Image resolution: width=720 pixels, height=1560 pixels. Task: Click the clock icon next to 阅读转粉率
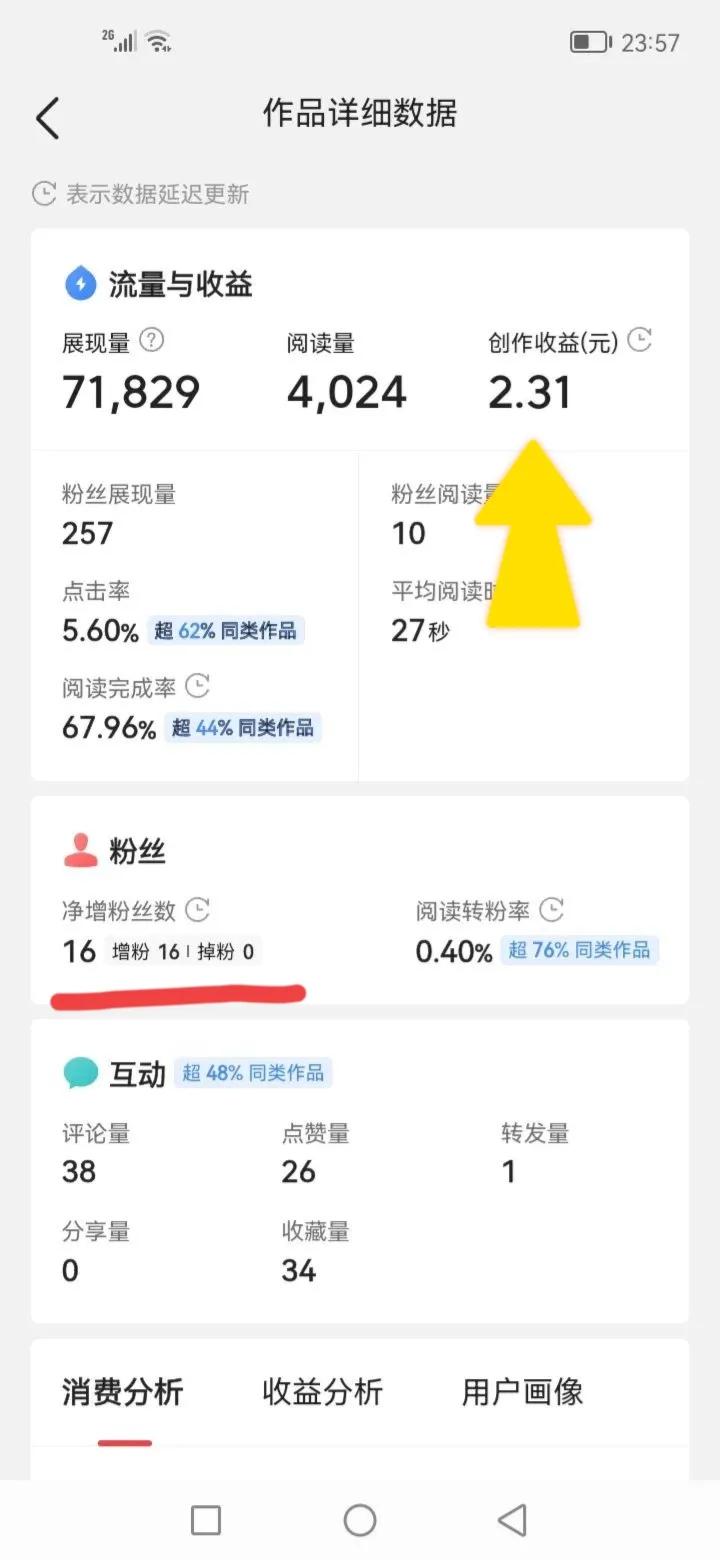pyautogui.click(x=549, y=910)
